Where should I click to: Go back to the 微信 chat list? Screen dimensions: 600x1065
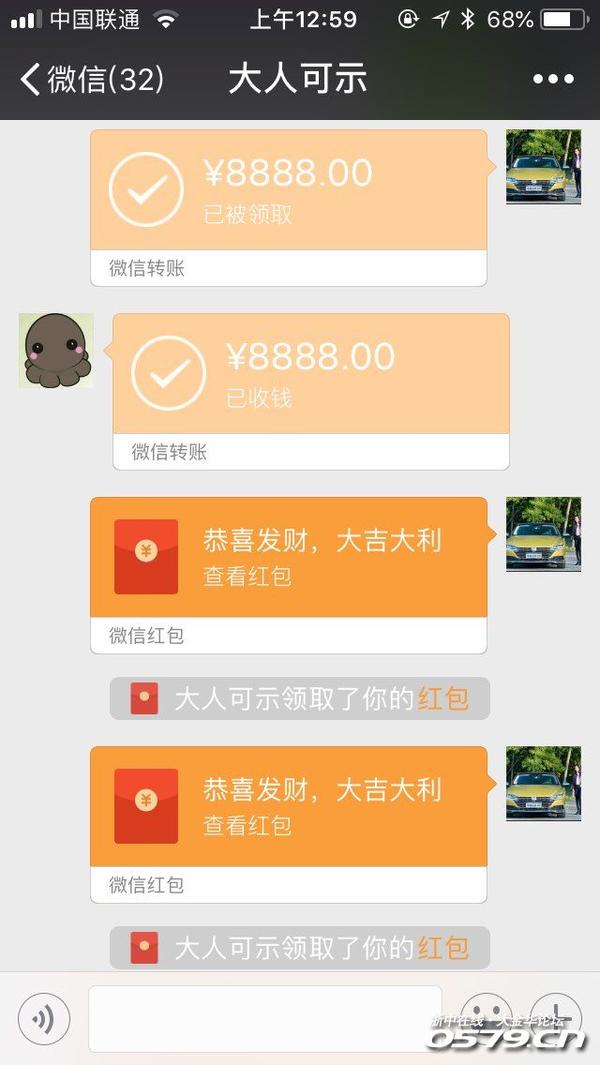click(x=90, y=79)
